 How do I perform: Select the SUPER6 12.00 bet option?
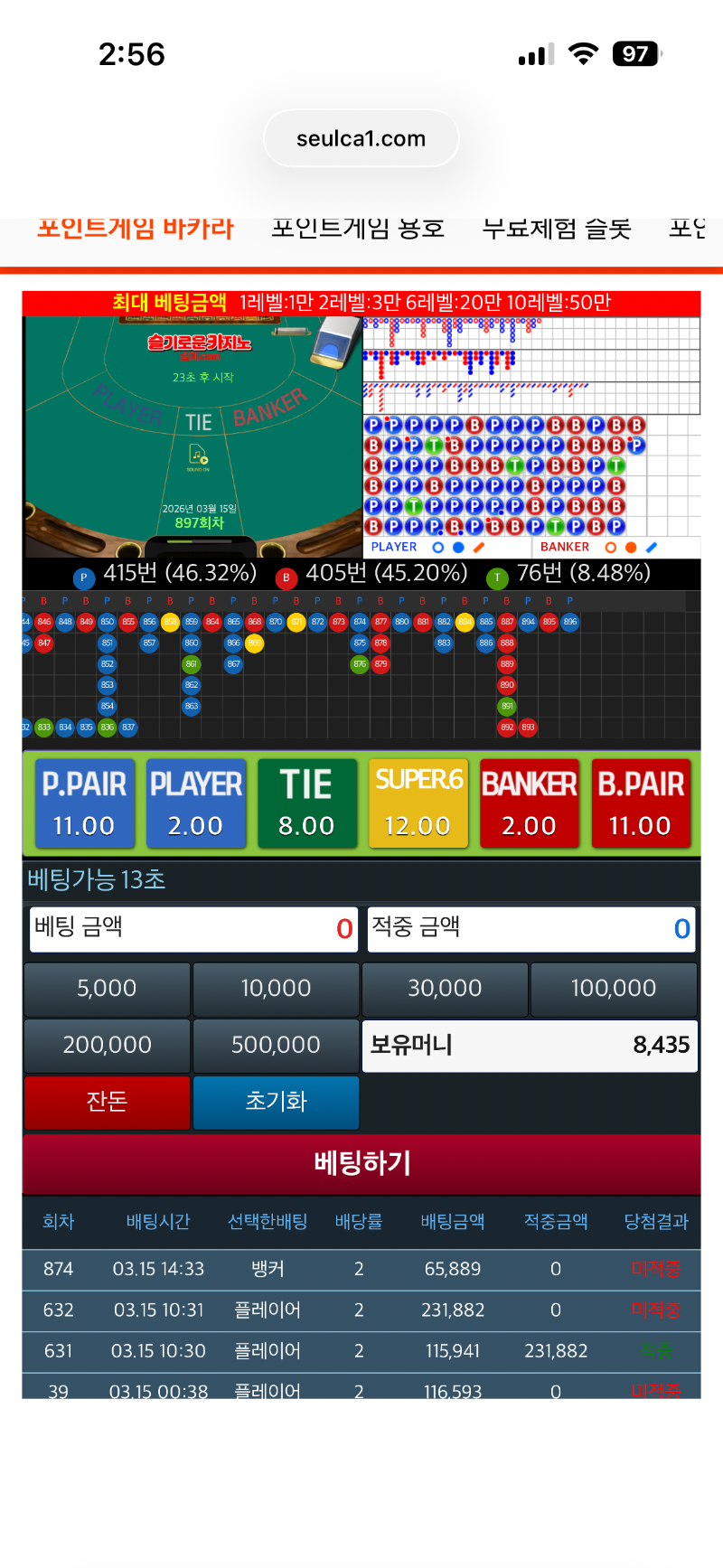coord(418,803)
